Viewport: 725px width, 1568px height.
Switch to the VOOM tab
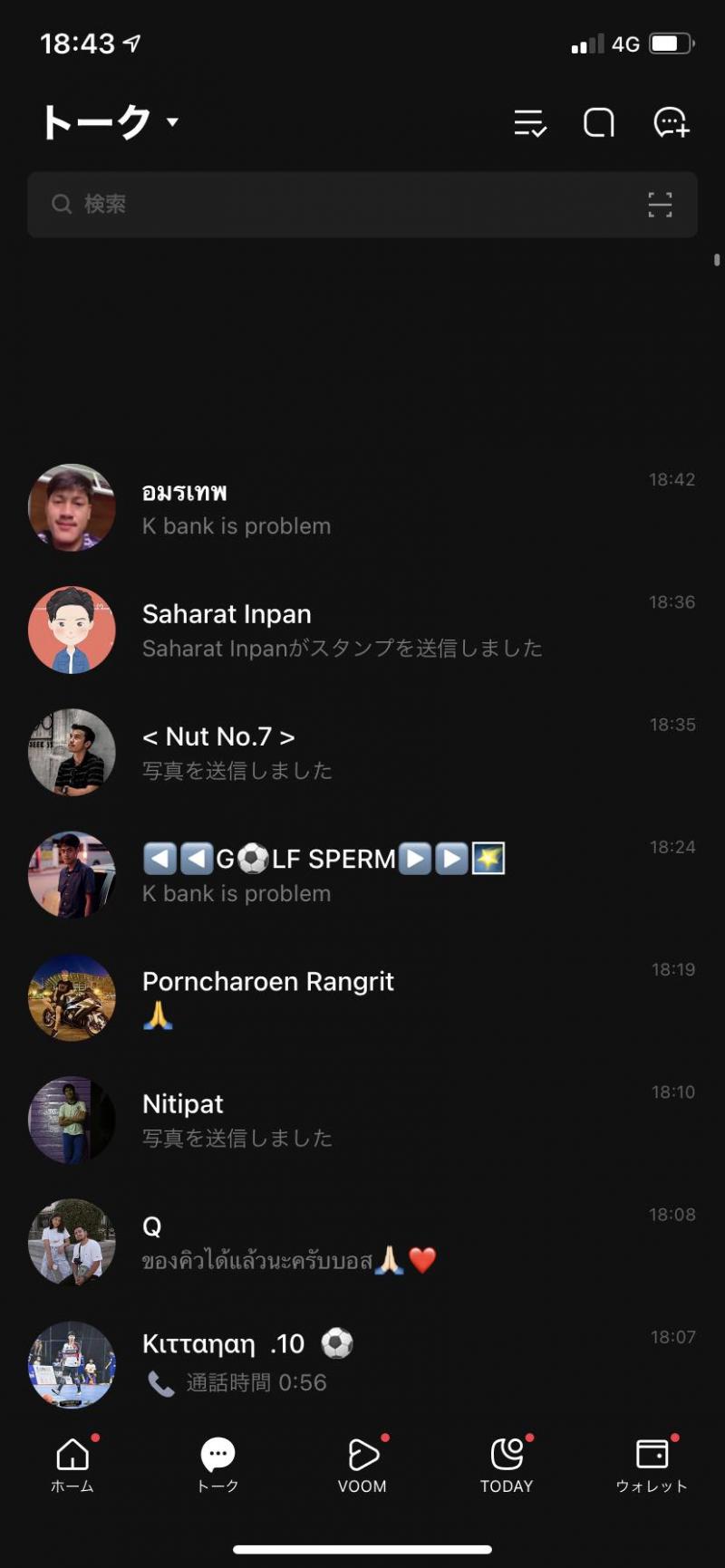point(362,1464)
